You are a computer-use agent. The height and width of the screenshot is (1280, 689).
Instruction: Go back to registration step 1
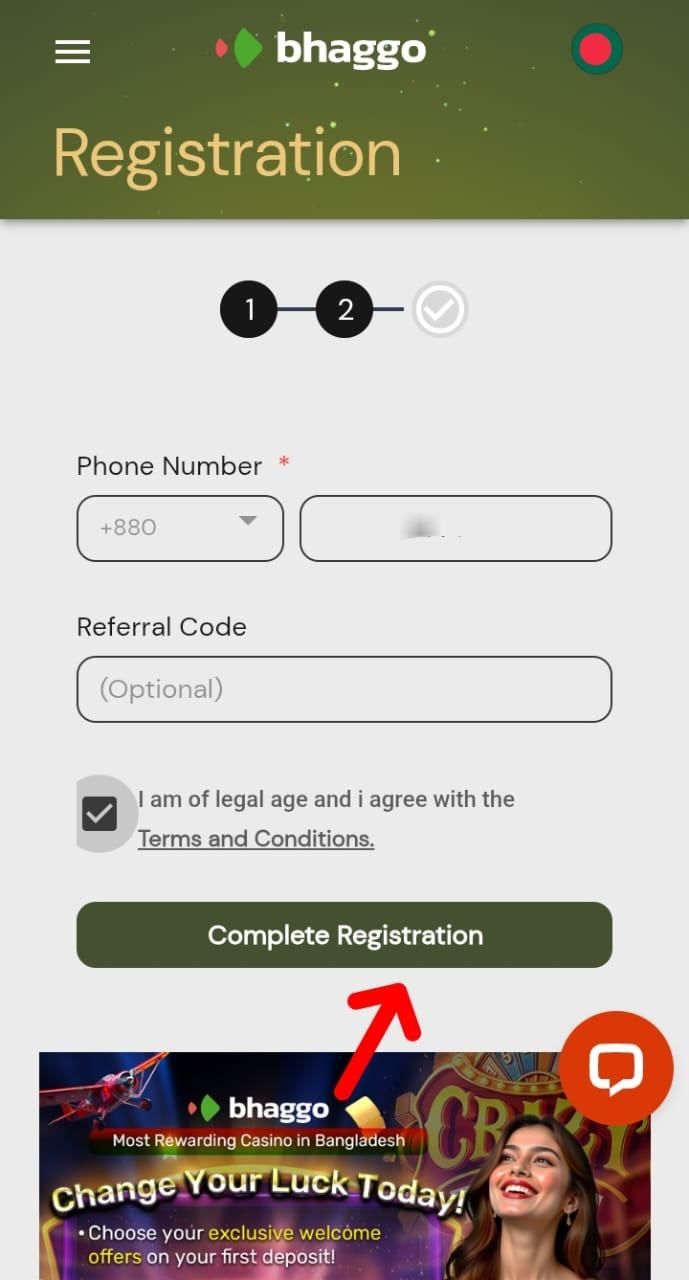click(248, 310)
